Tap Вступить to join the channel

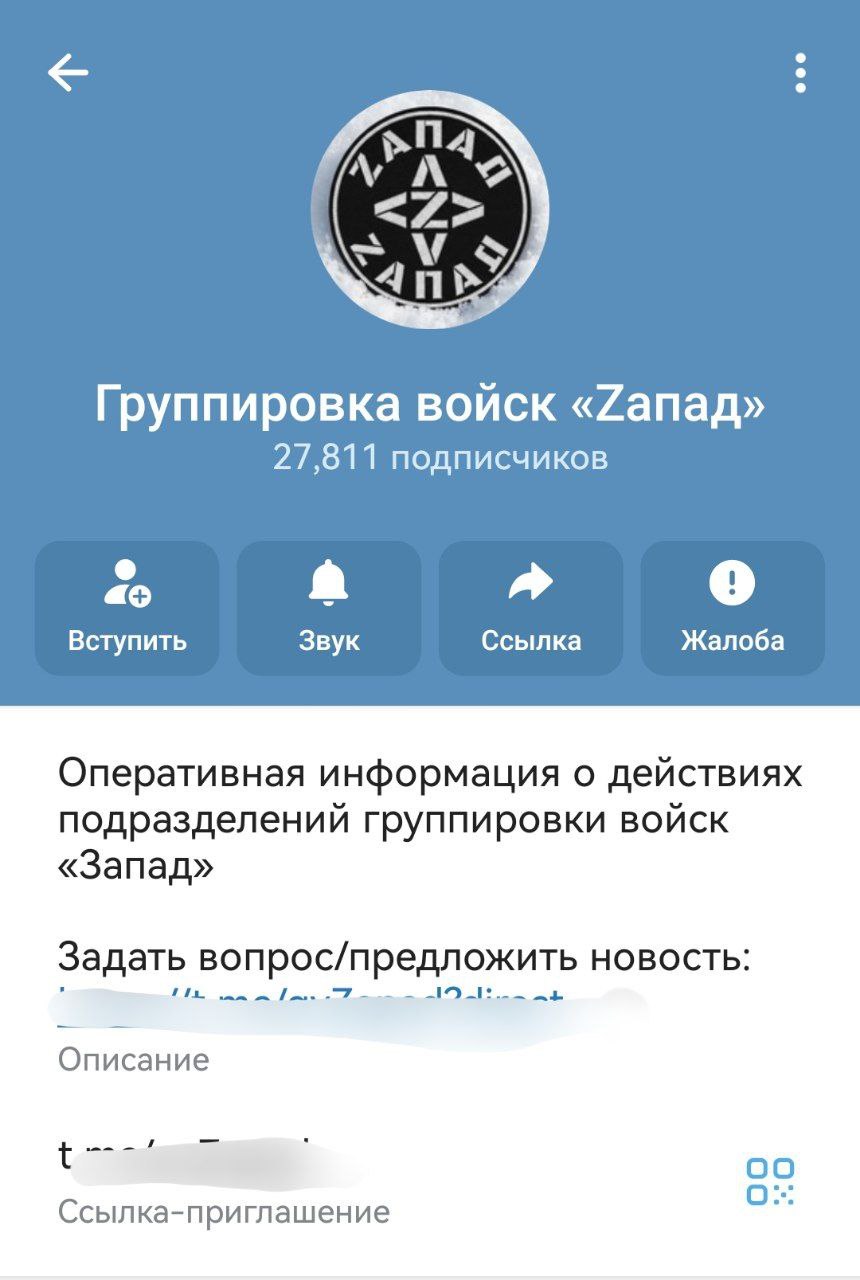pos(127,608)
